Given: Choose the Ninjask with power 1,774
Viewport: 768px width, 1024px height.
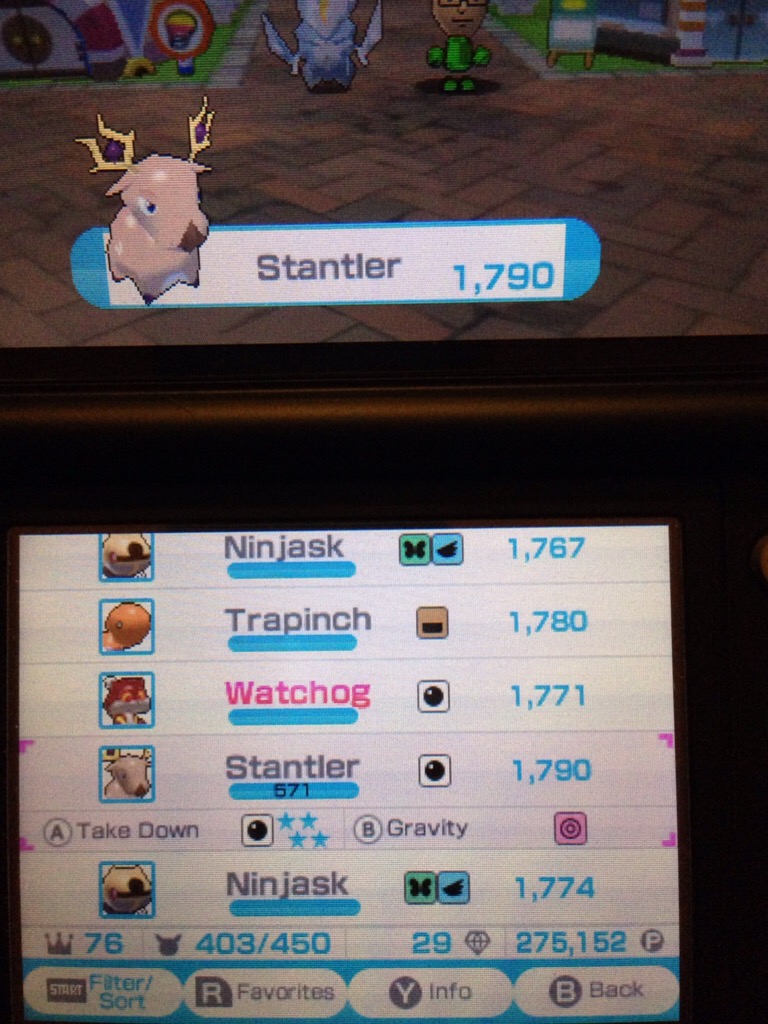Looking at the screenshot, I should 340,888.
